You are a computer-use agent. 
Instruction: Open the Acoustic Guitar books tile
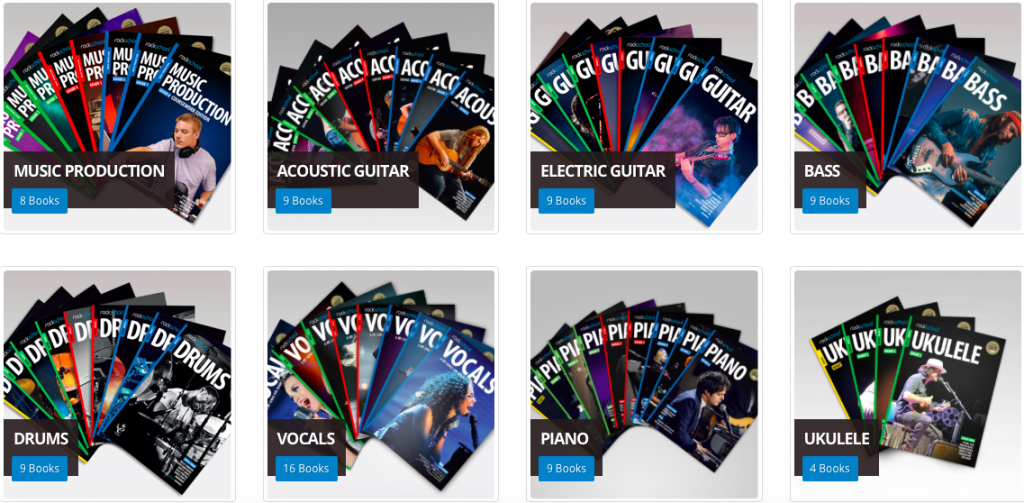pos(381,118)
